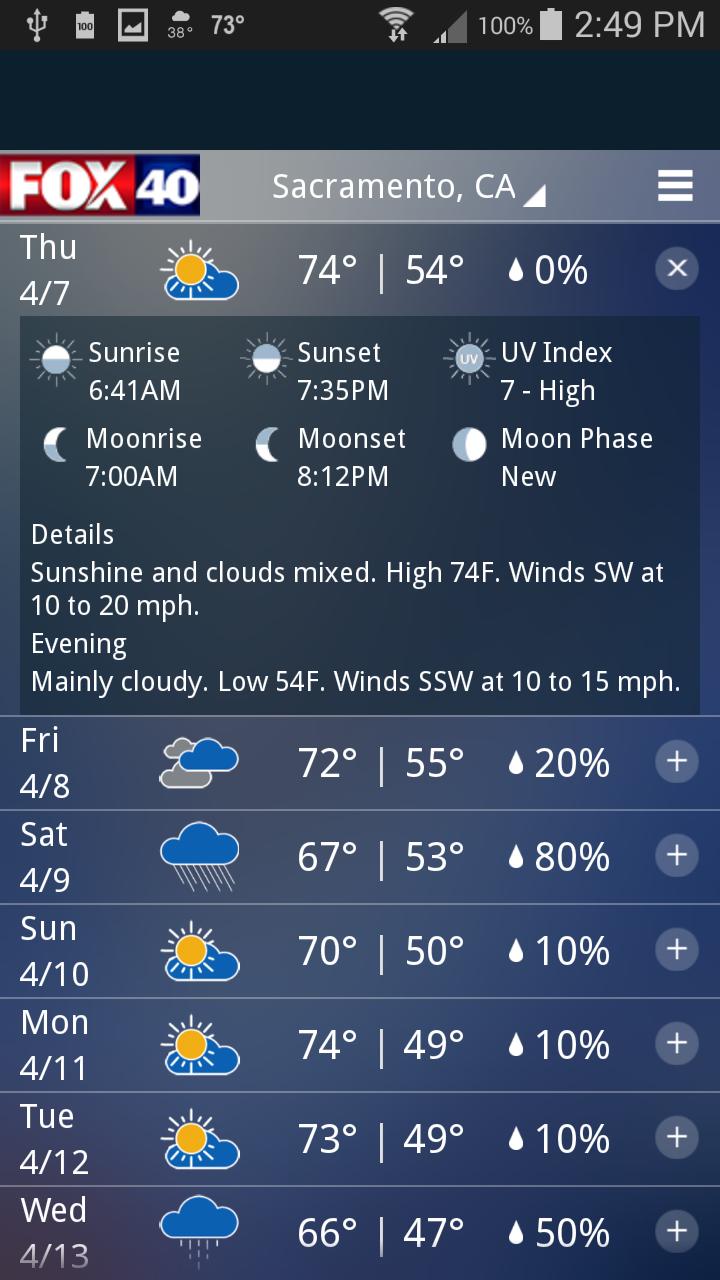
Task: Select the Moon Phase icon labeled New
Action: coord(467,443)
